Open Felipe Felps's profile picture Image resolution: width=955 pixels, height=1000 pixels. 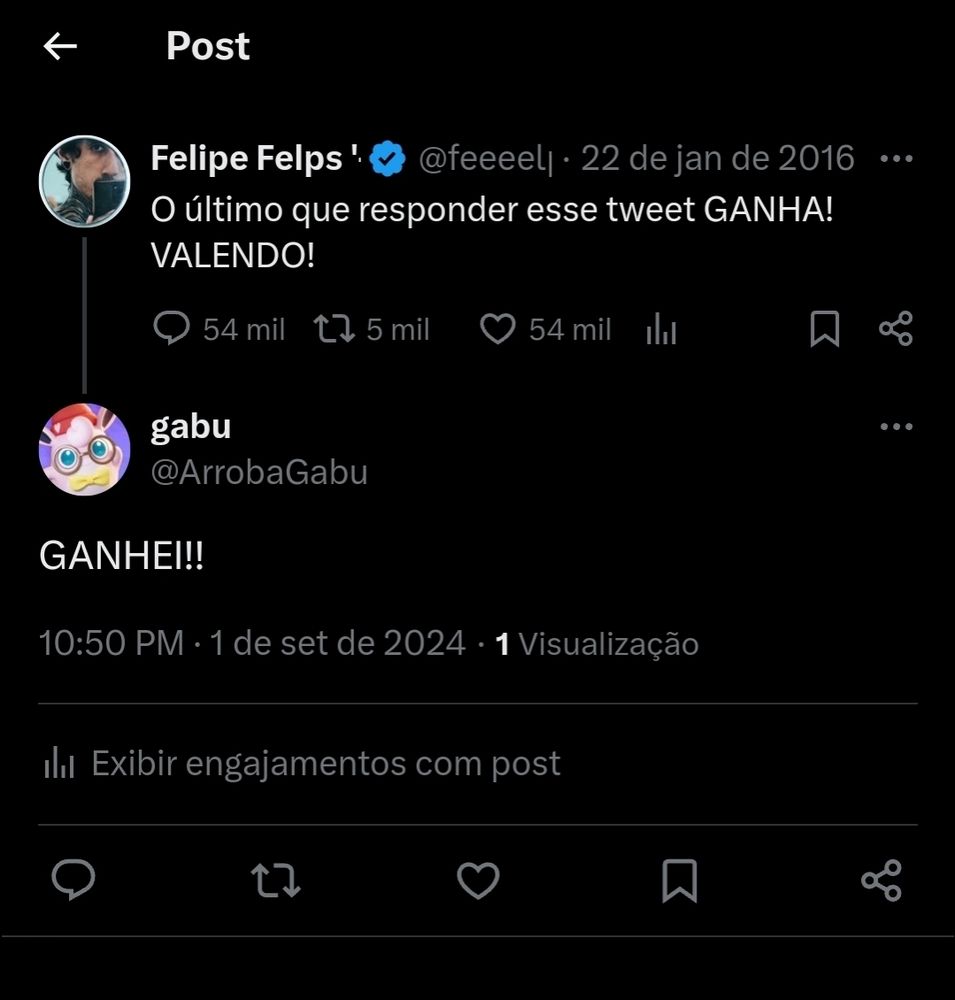(84, 183)
